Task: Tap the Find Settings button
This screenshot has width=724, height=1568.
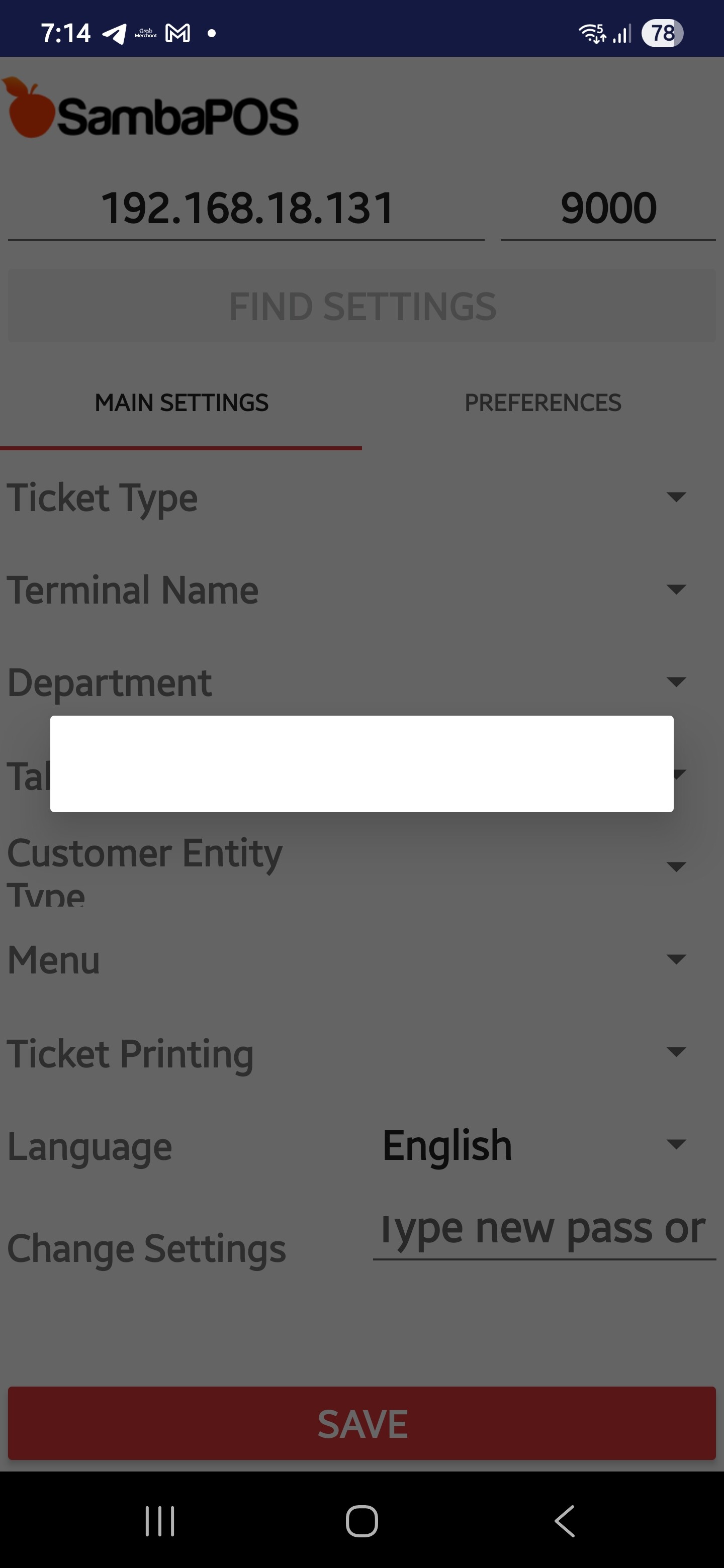Action: pyautogui.click(x=361, y=306)
